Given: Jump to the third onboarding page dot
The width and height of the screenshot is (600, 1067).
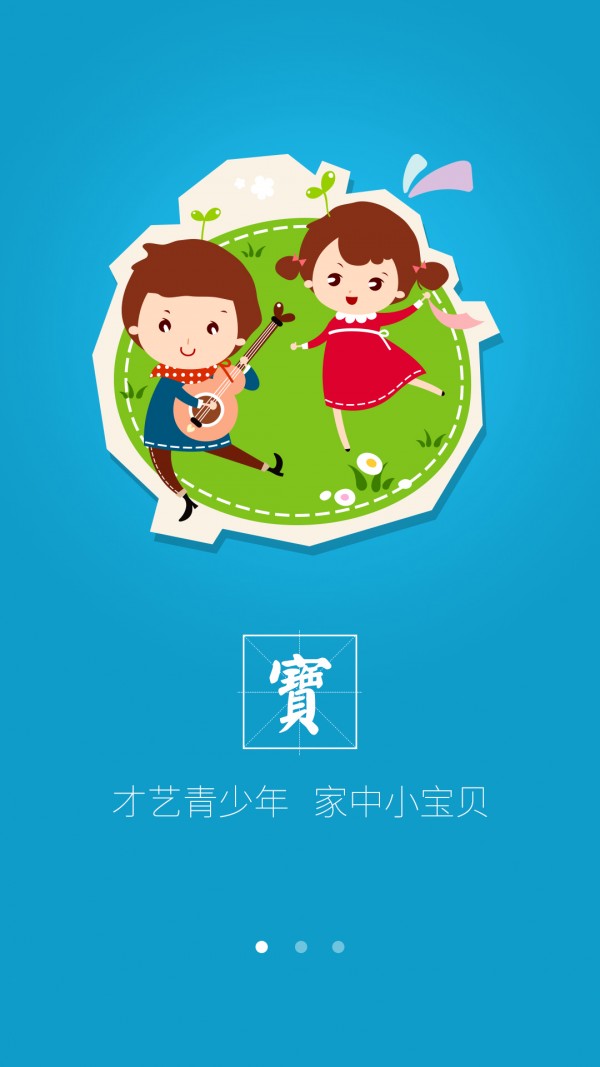Looking at the screenshot, I should click(x=338, y=946).
